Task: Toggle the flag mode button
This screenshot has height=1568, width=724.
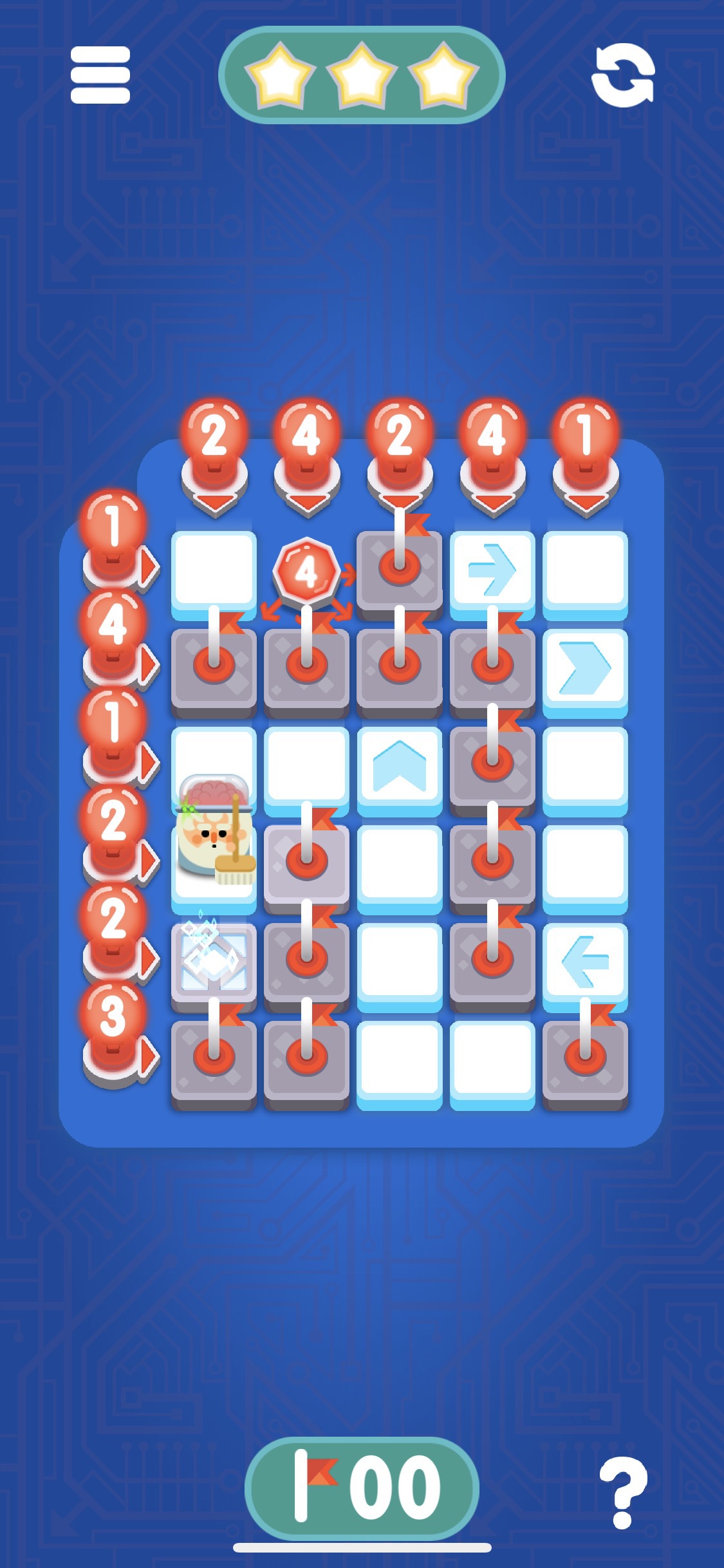Action: pos(362,1488)
